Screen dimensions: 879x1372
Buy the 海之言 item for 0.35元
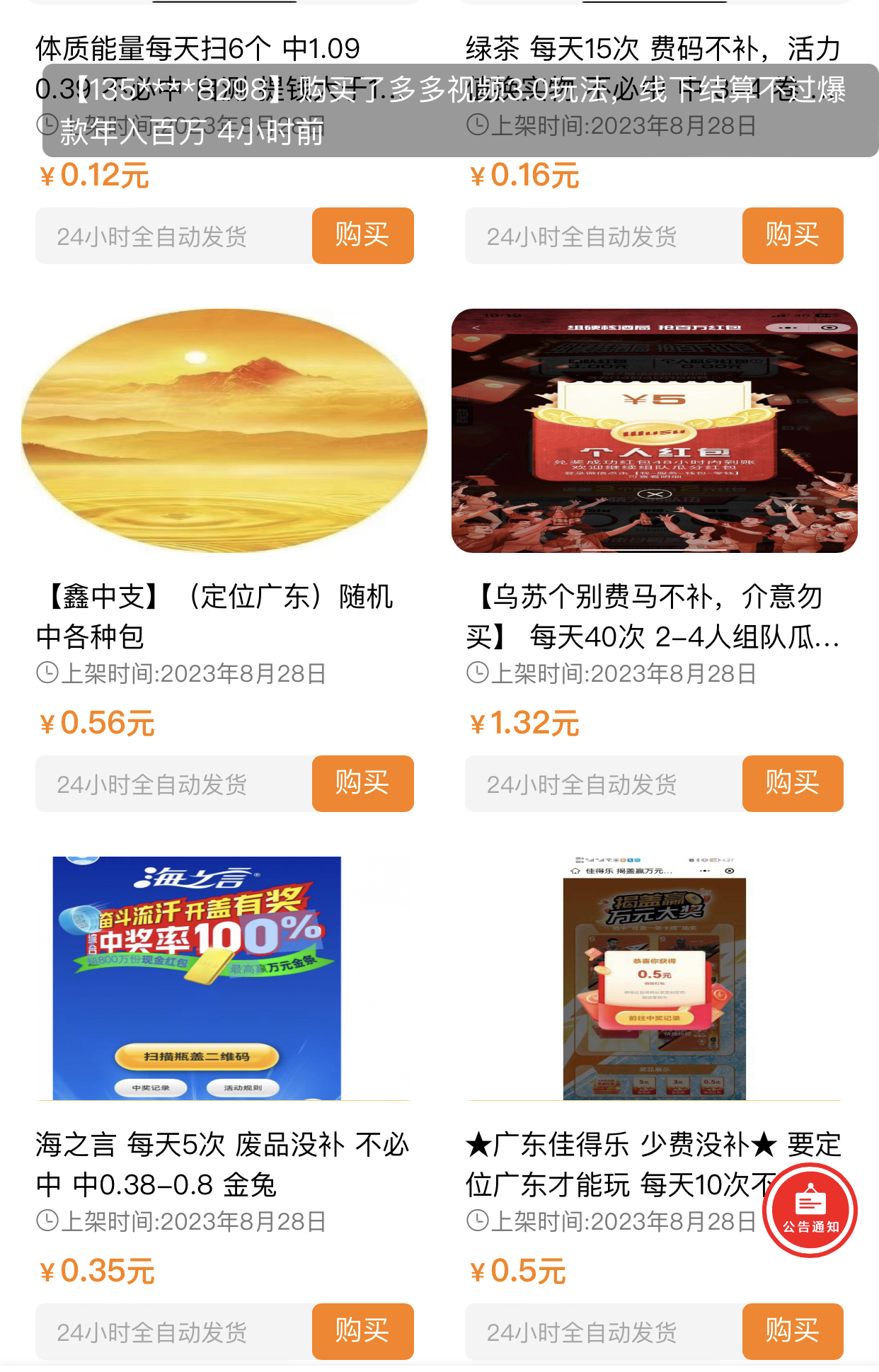point(362,1331)
